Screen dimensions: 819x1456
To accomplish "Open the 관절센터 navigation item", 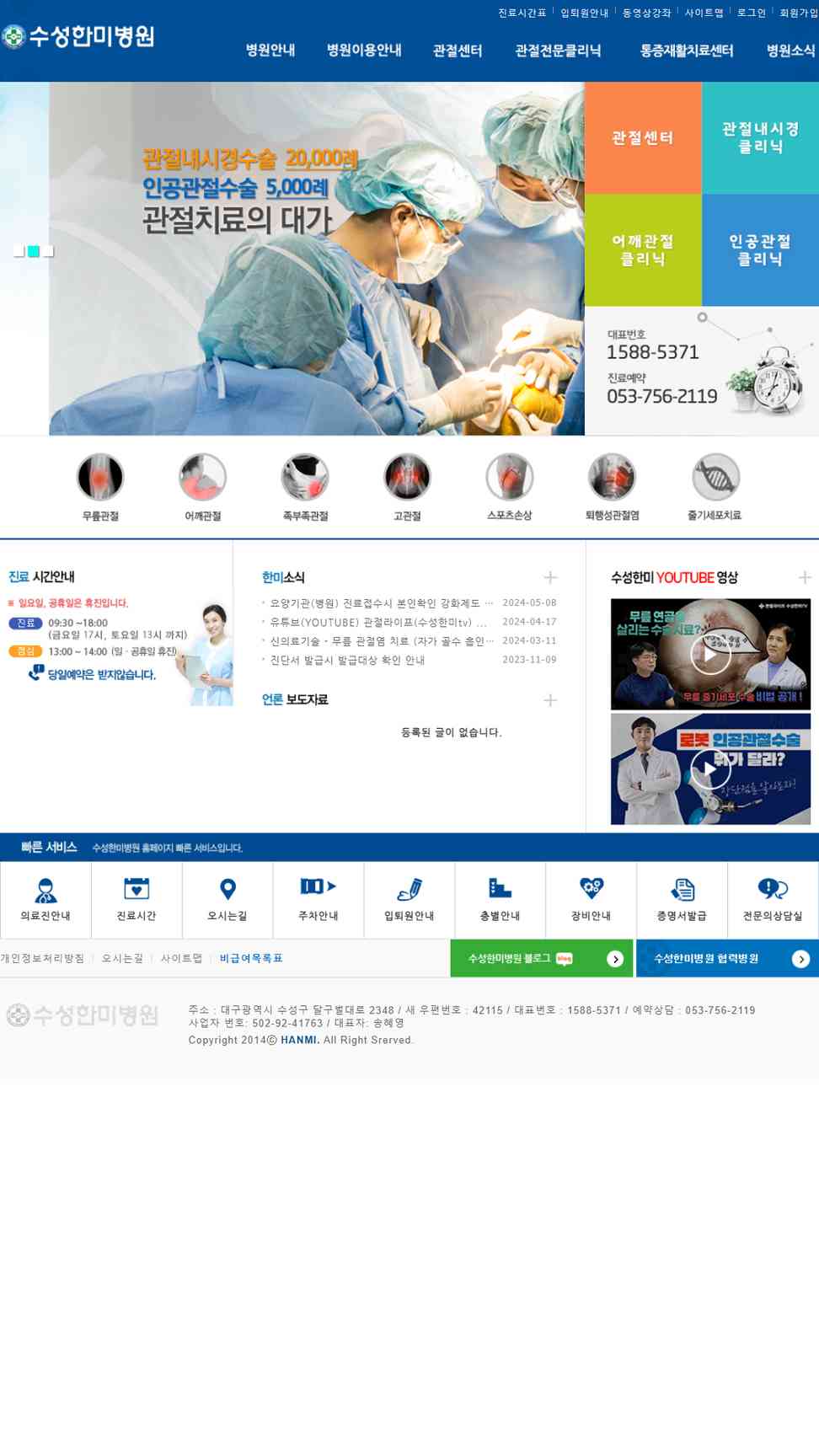I will [458, 51].
